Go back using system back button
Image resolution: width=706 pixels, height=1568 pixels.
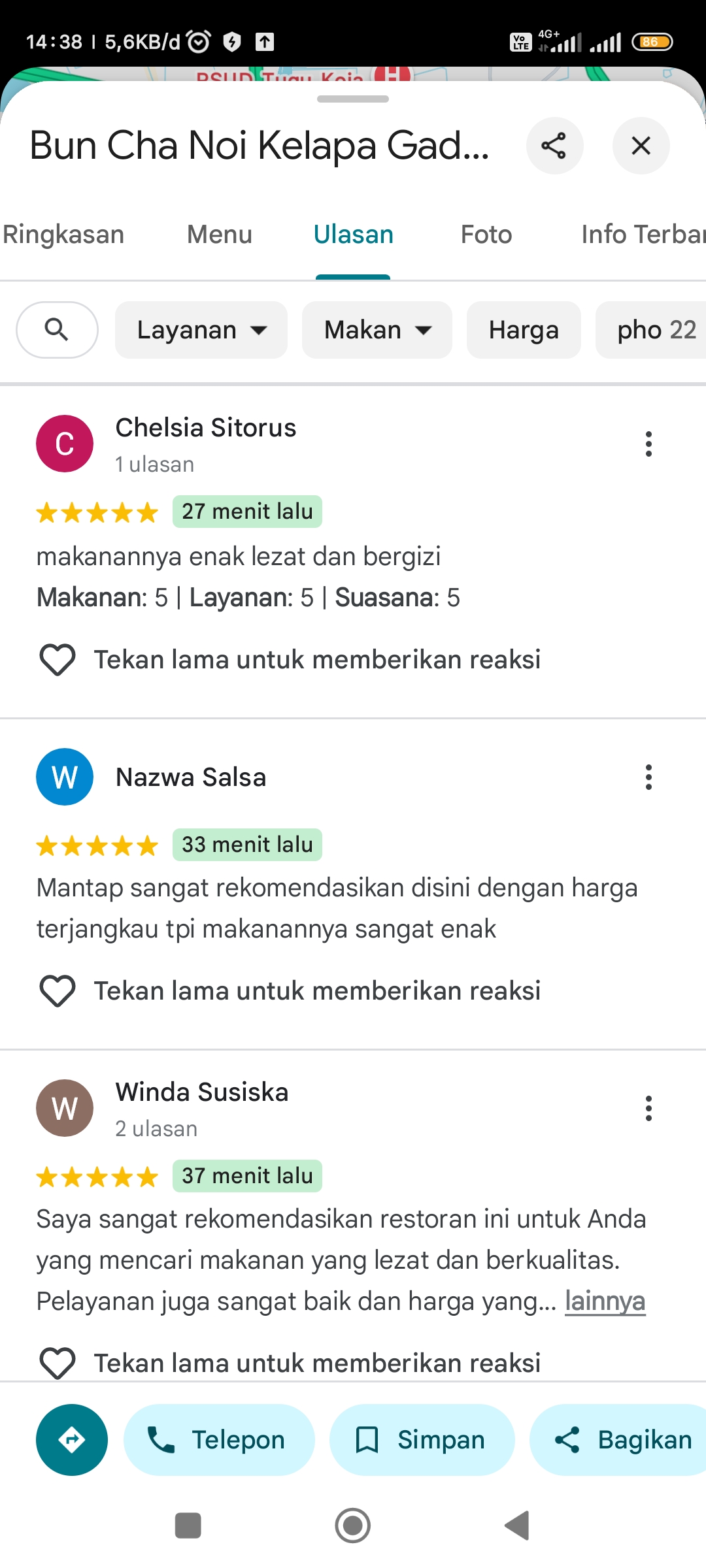coord(517,1526)
